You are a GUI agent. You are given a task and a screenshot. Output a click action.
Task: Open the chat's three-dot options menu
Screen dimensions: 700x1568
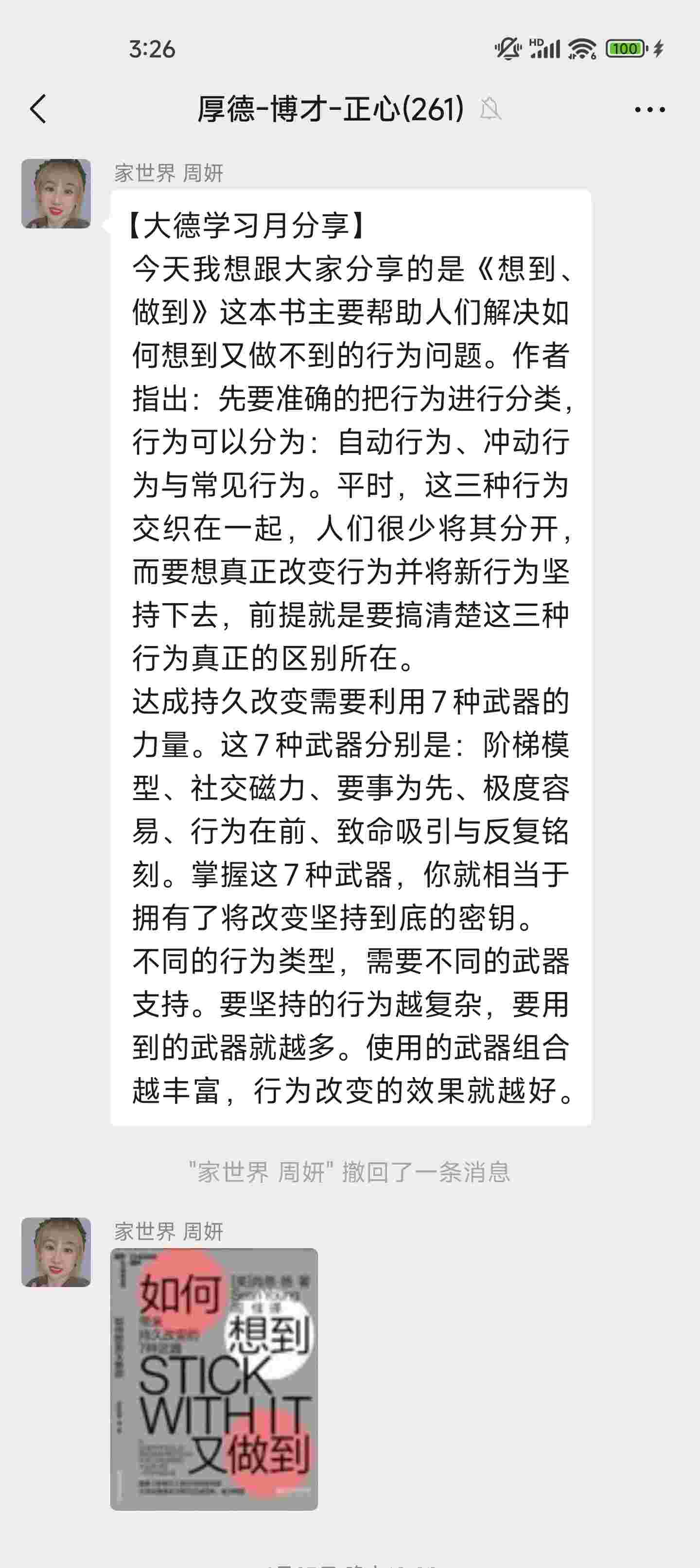(649, 109)
